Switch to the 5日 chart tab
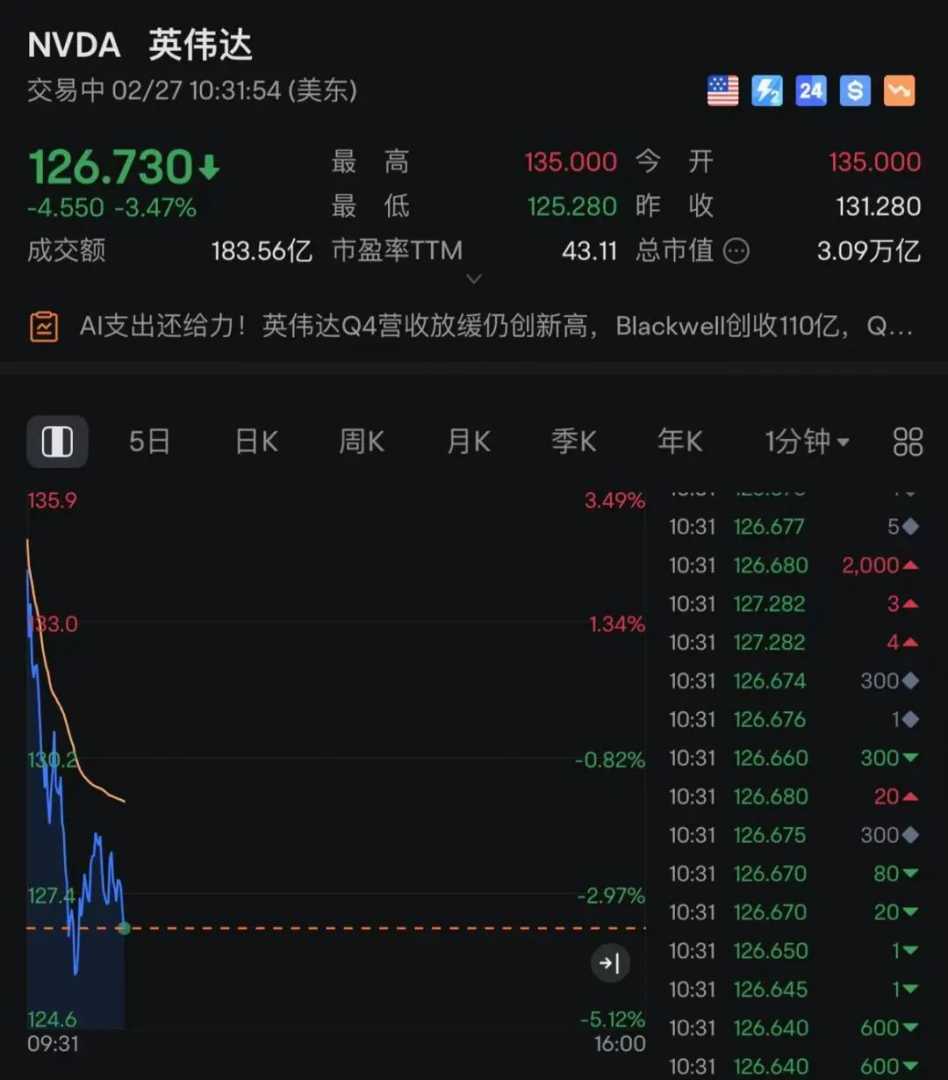948x1080 pixels. pyautogui.click(x=149, y=441)
